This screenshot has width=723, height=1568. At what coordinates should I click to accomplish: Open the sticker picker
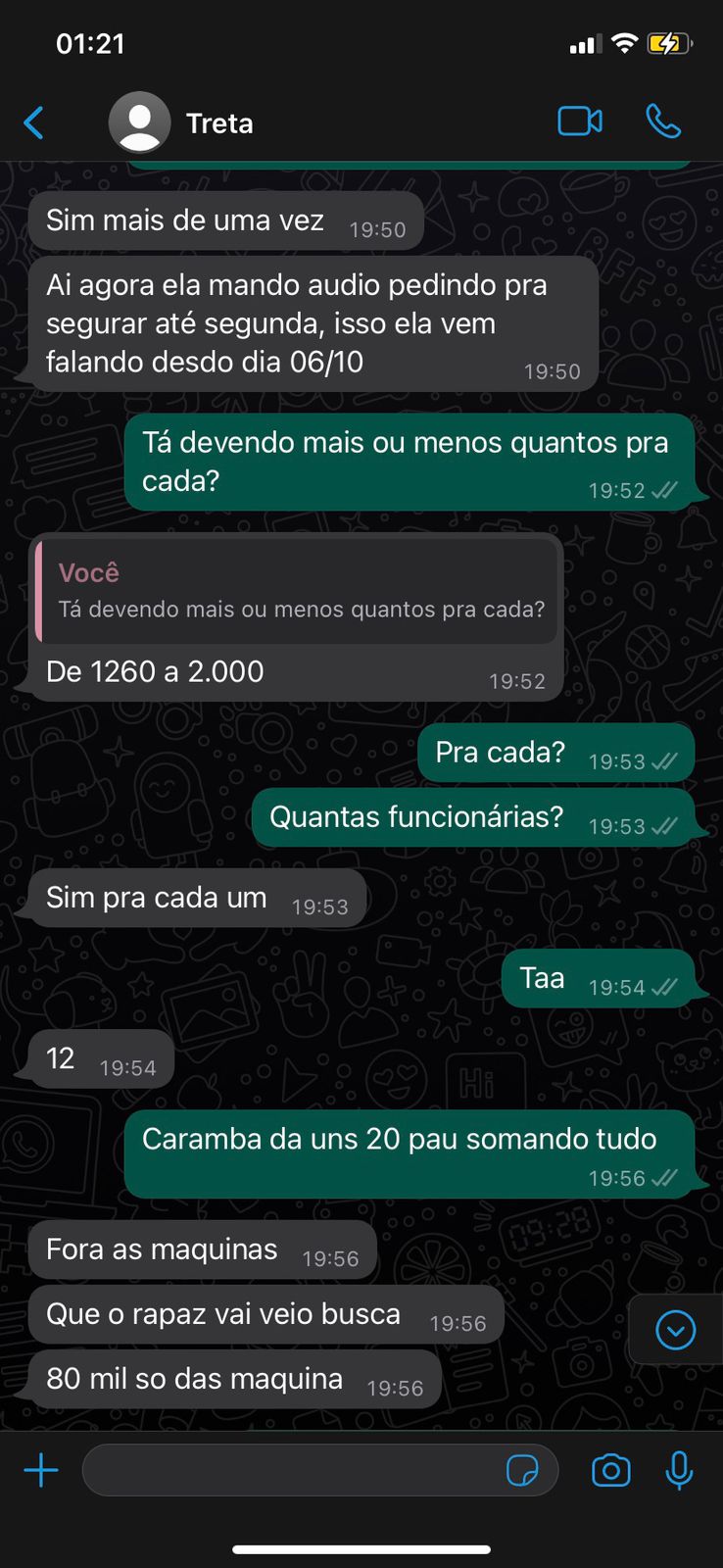pos(522,1470)
